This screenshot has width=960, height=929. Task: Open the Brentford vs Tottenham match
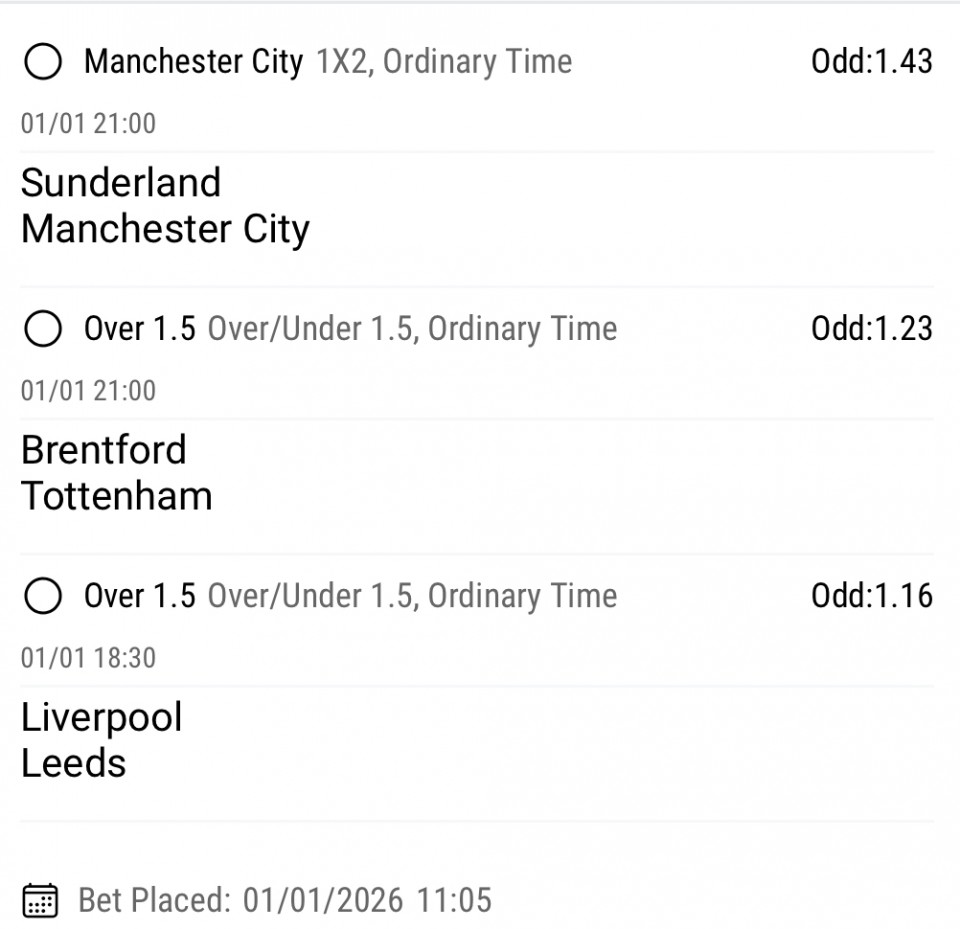click(x=116, y=473)
